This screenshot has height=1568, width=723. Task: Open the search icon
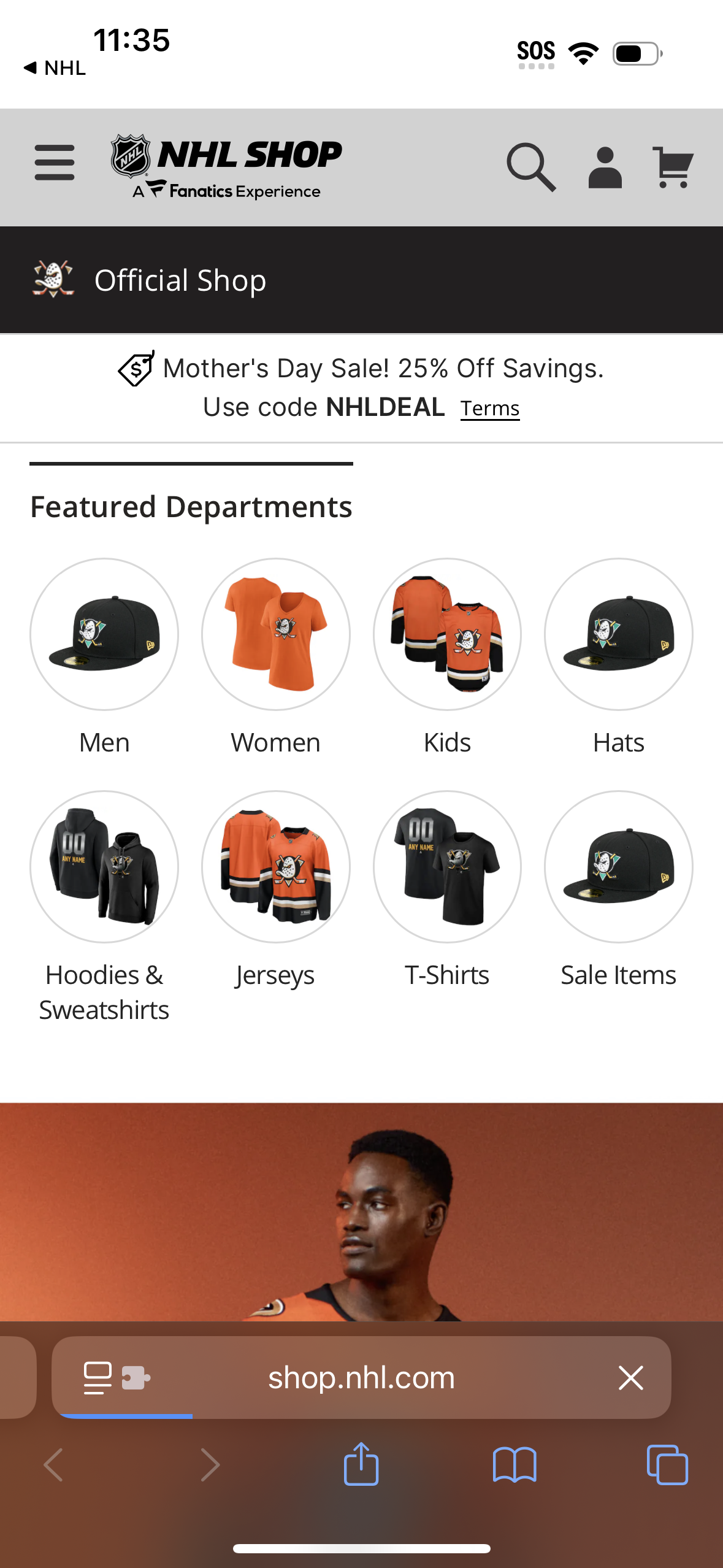[x=532, y=166]
